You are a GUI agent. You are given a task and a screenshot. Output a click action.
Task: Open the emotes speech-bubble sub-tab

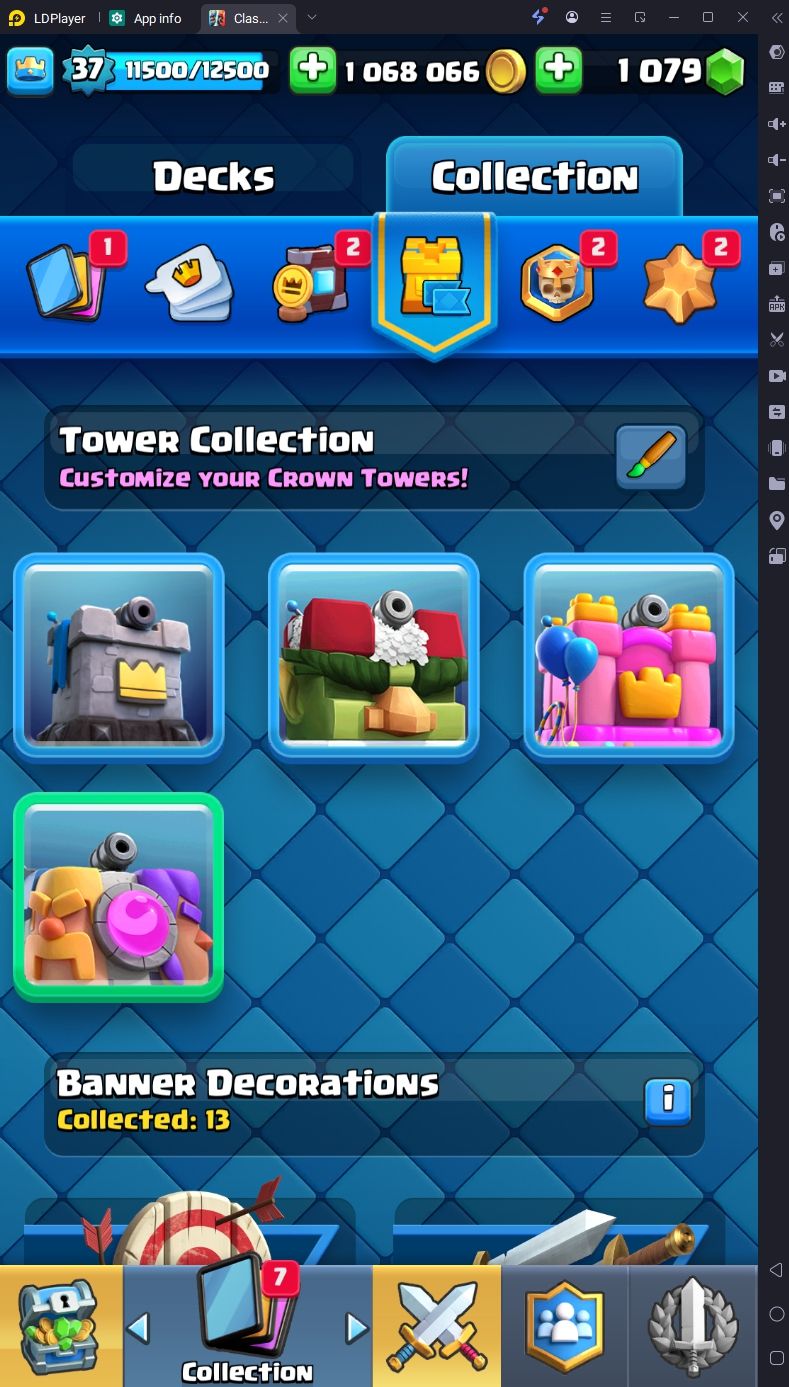(189, 283)
